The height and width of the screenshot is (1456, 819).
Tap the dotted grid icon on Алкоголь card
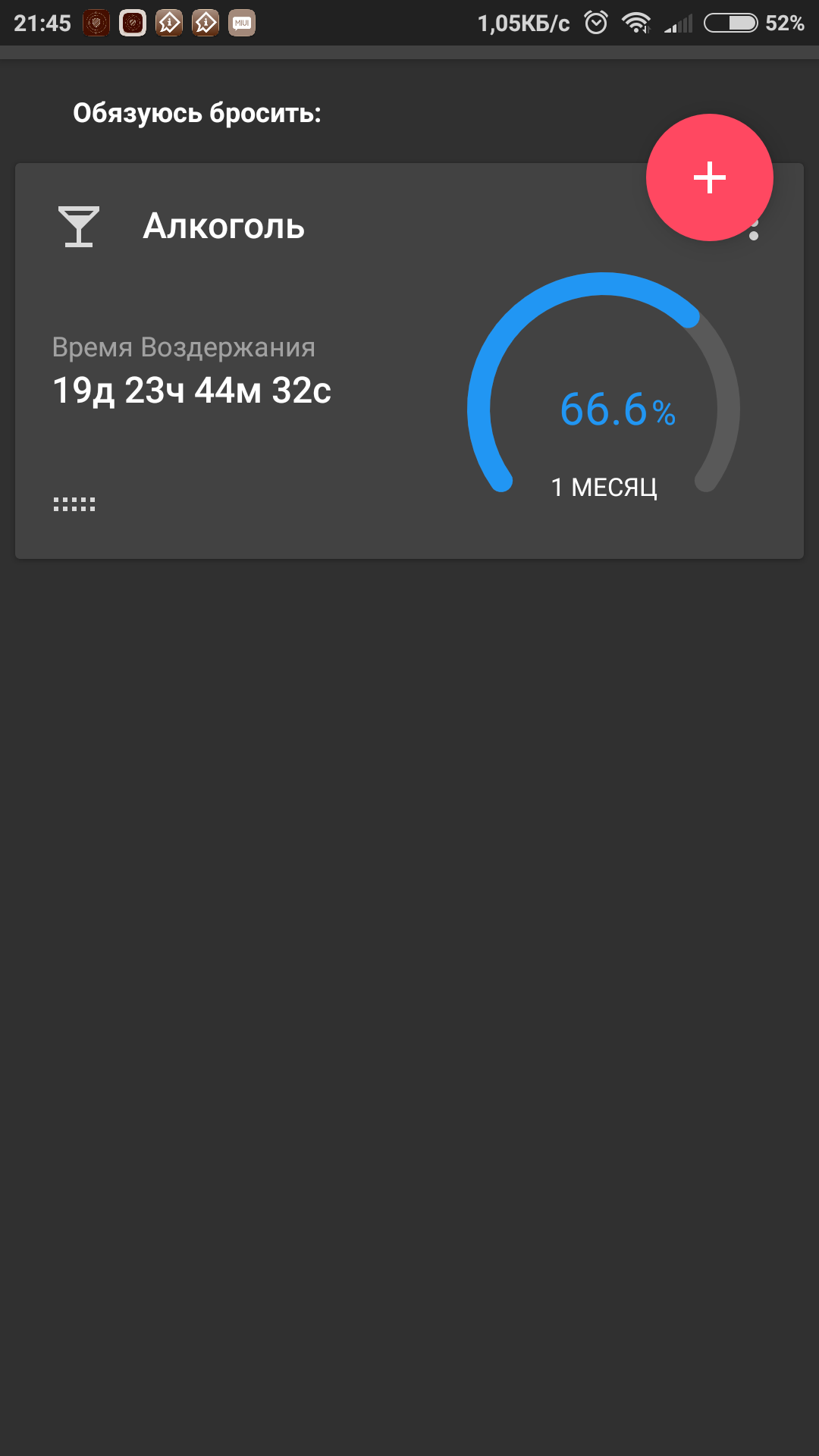point(74,504)
